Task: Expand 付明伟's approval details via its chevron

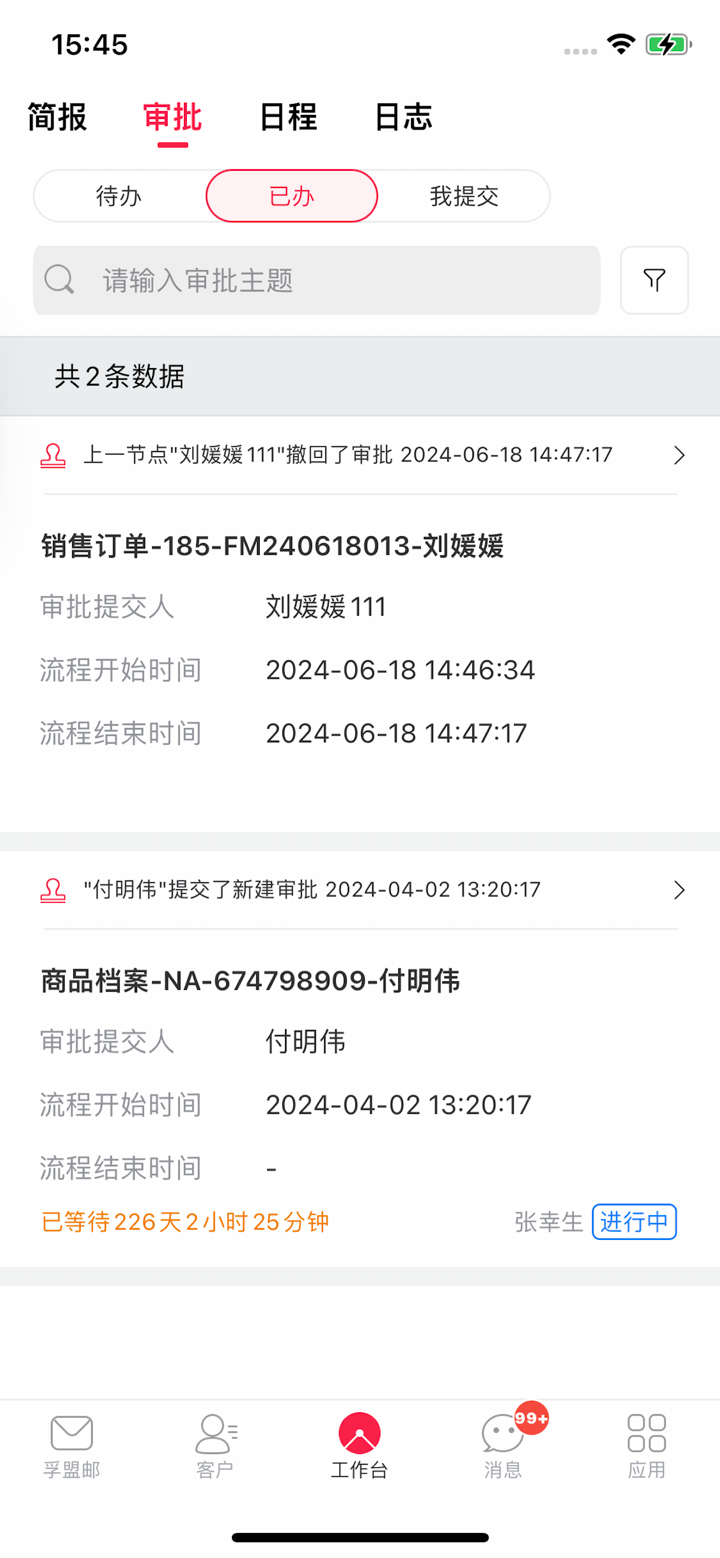Action: (679, 890)
